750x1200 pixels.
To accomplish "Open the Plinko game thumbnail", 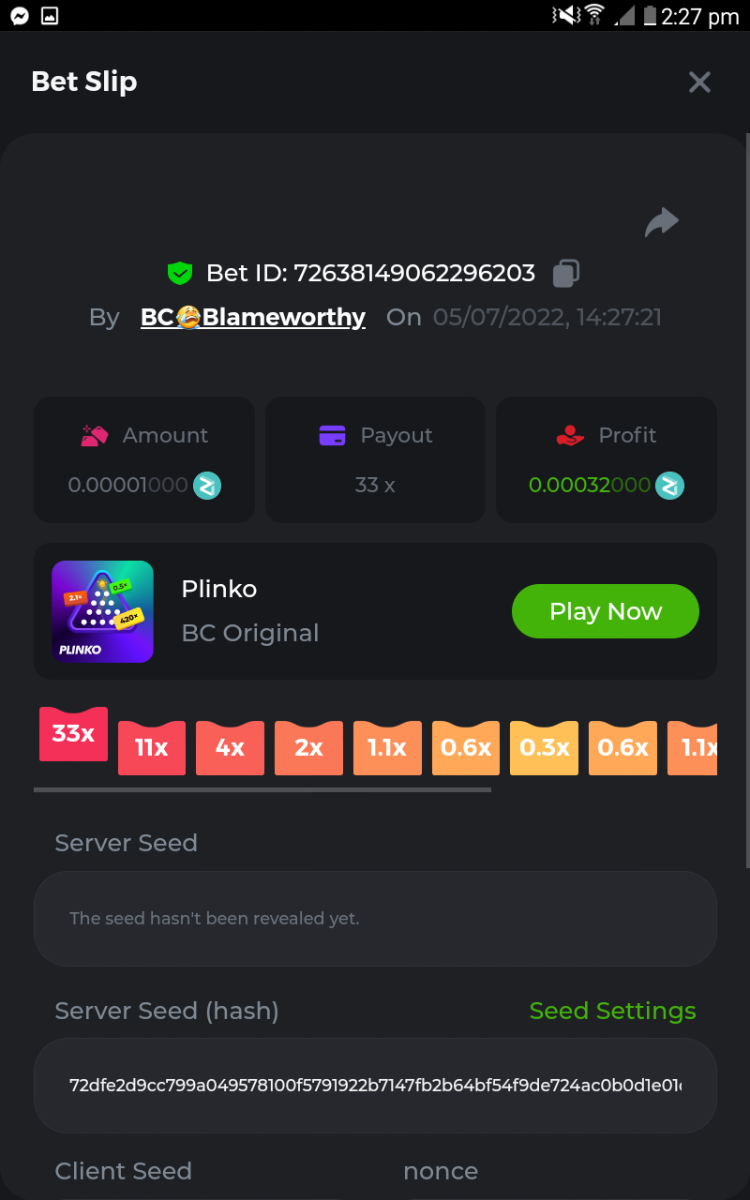I will click(x=102, y=611).
